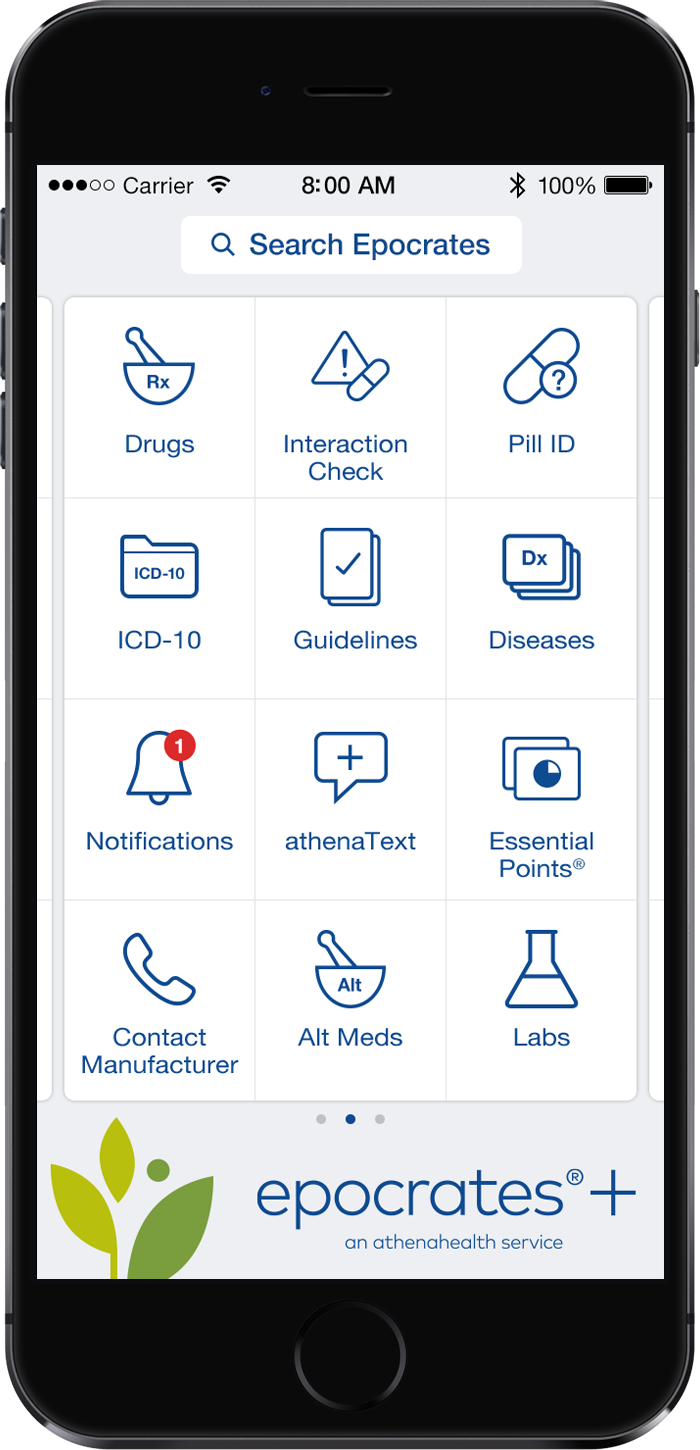Go to Alt Meds

(x=351, y=1000)
